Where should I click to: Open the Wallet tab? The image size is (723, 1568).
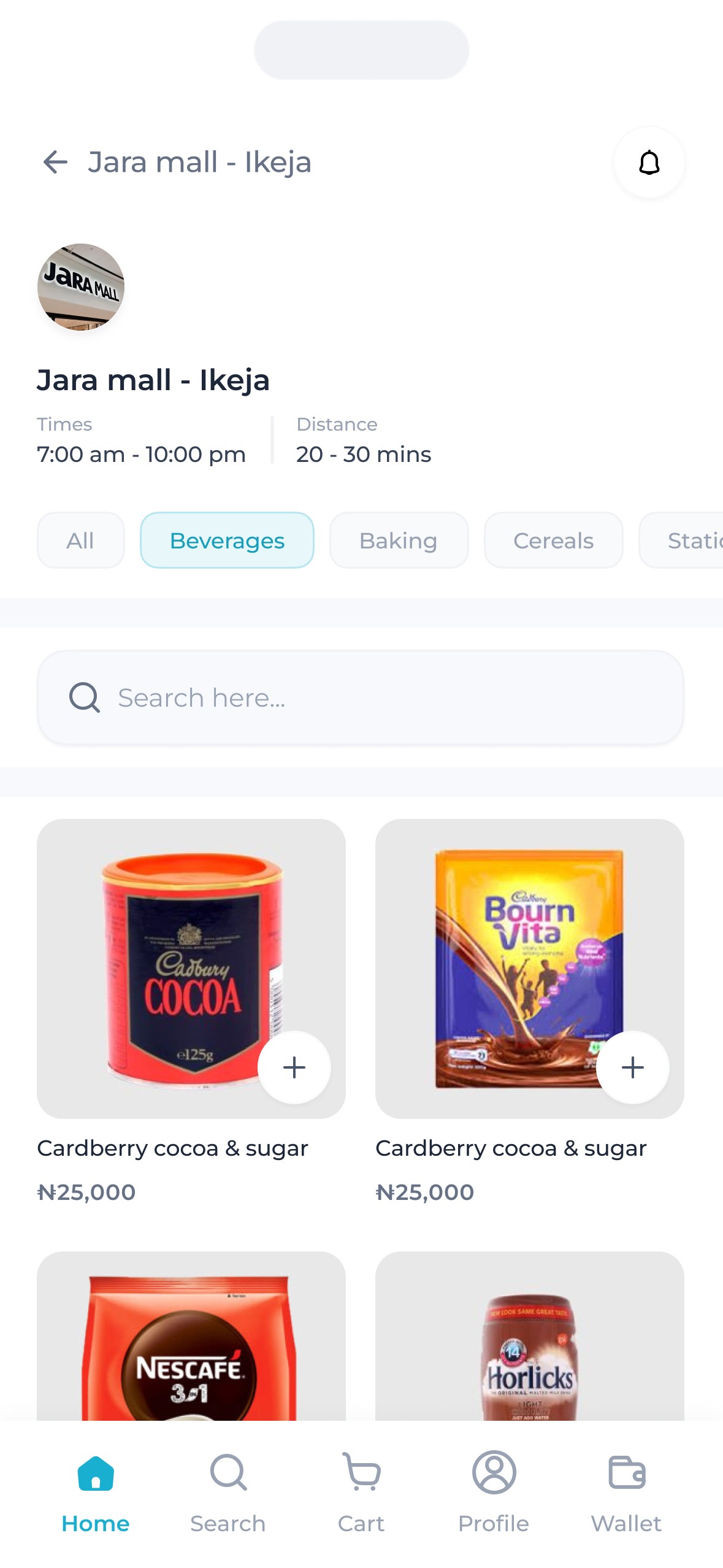point(626,1492)
